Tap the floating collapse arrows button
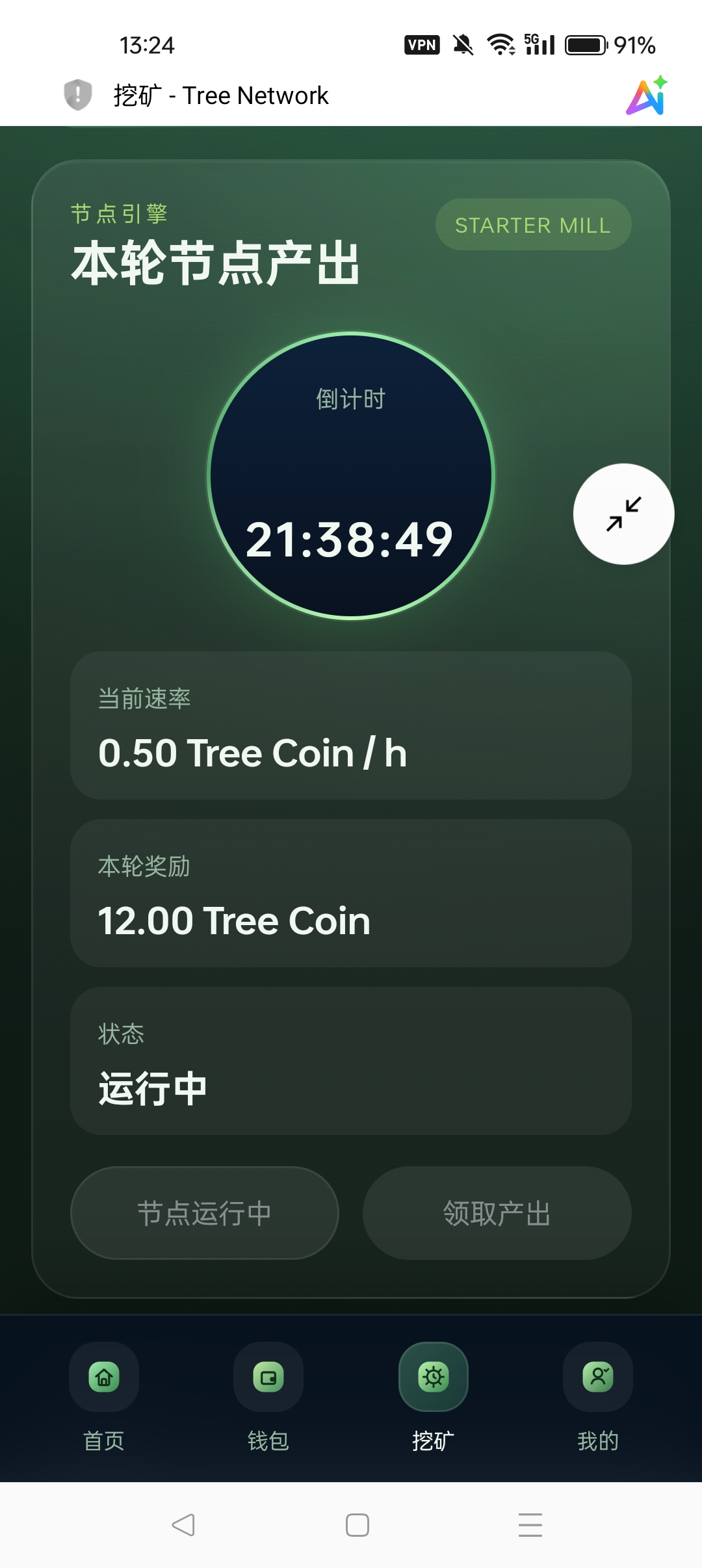 pyautogui.click(x=623, y=514)
